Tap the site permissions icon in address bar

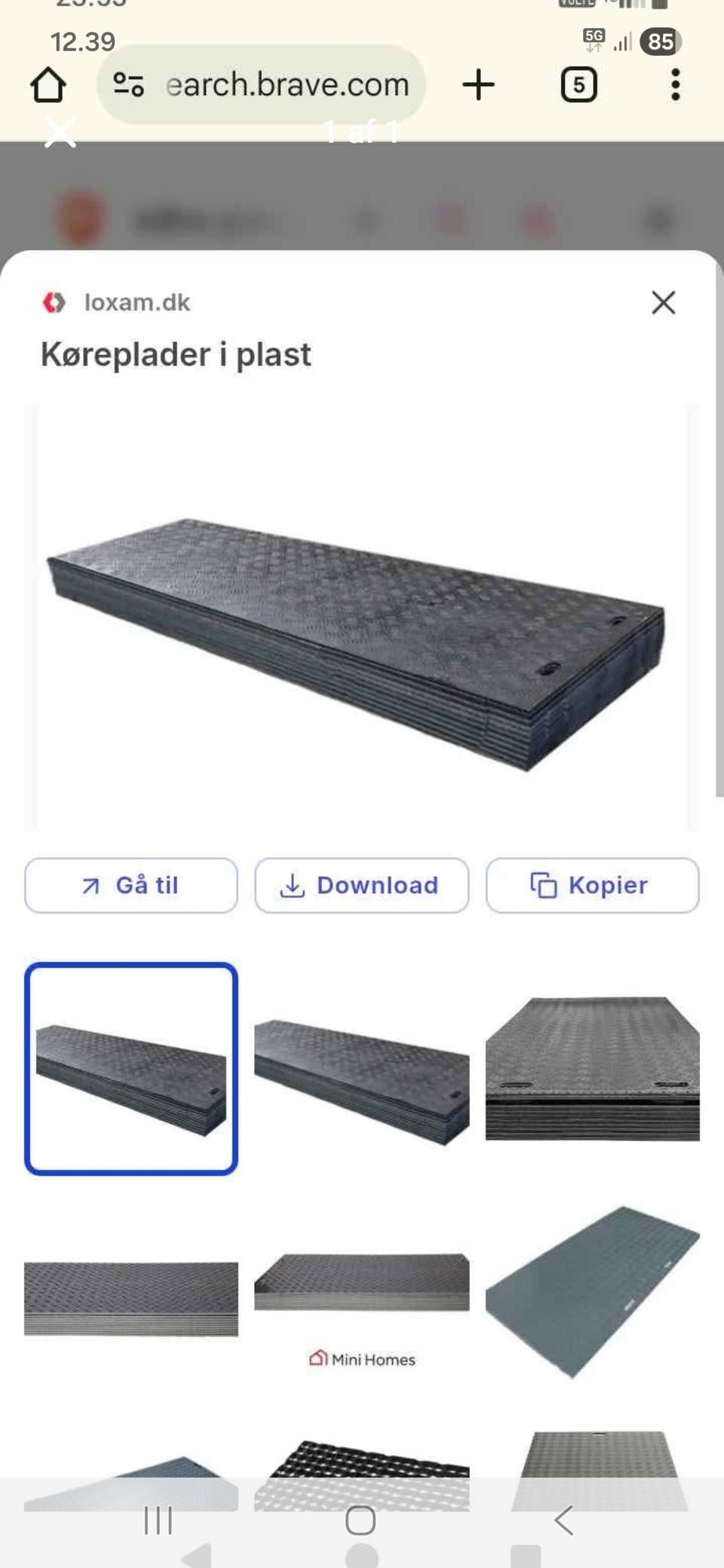point(128,84)
